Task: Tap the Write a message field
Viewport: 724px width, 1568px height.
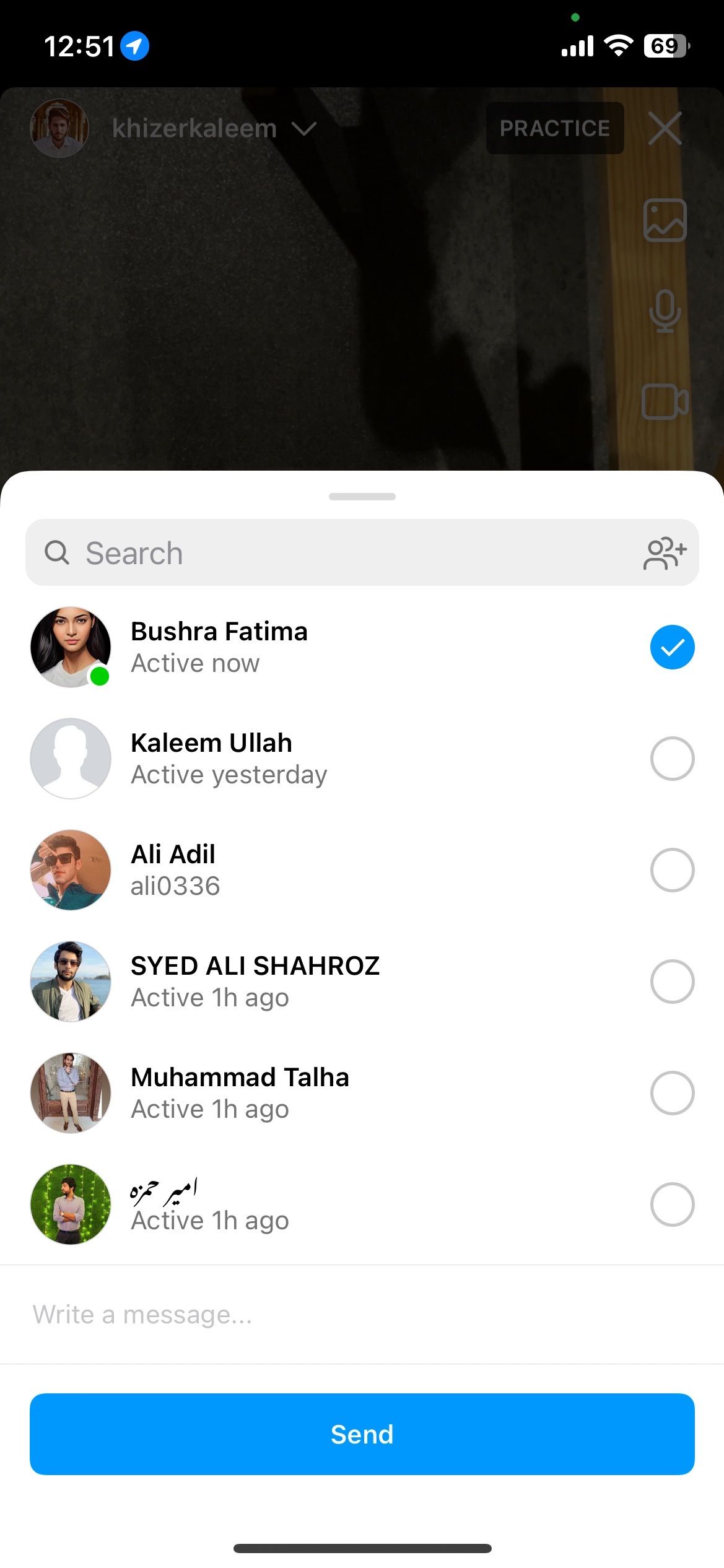Action: (362, 1314)
